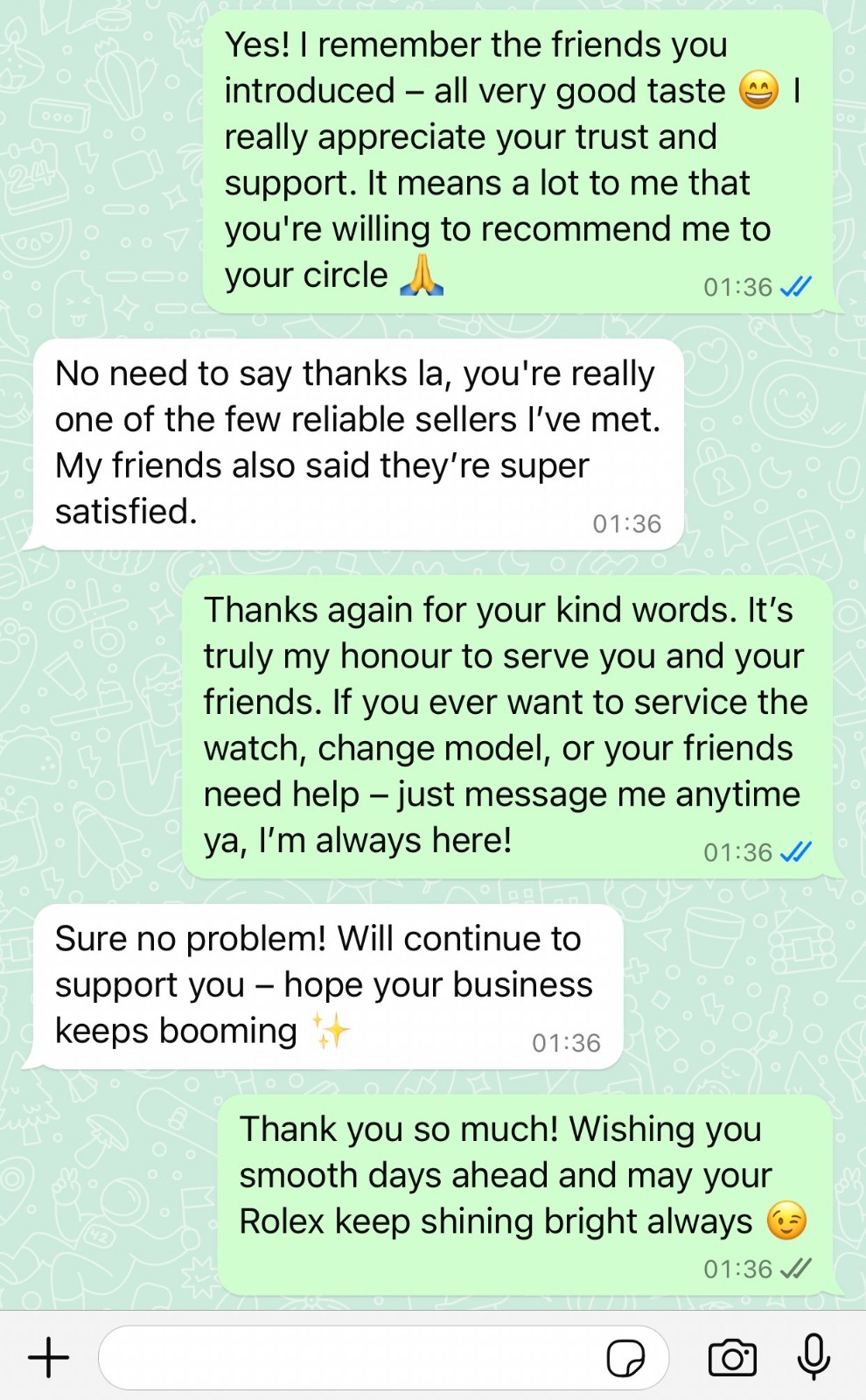
Task: Open the sticker picker
Action: click(625, 1358)
